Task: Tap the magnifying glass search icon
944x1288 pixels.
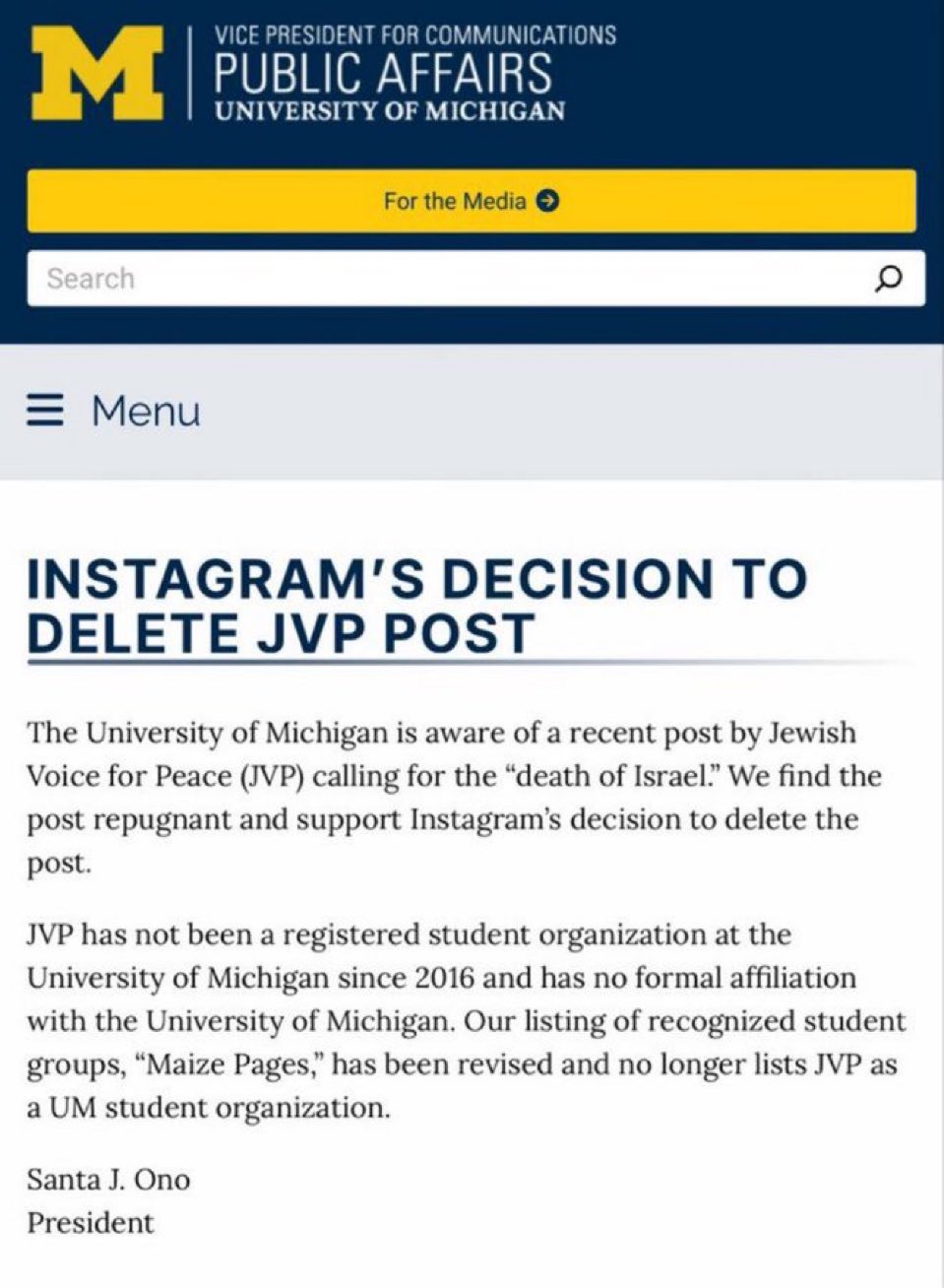Action: (x=889, y=279)
